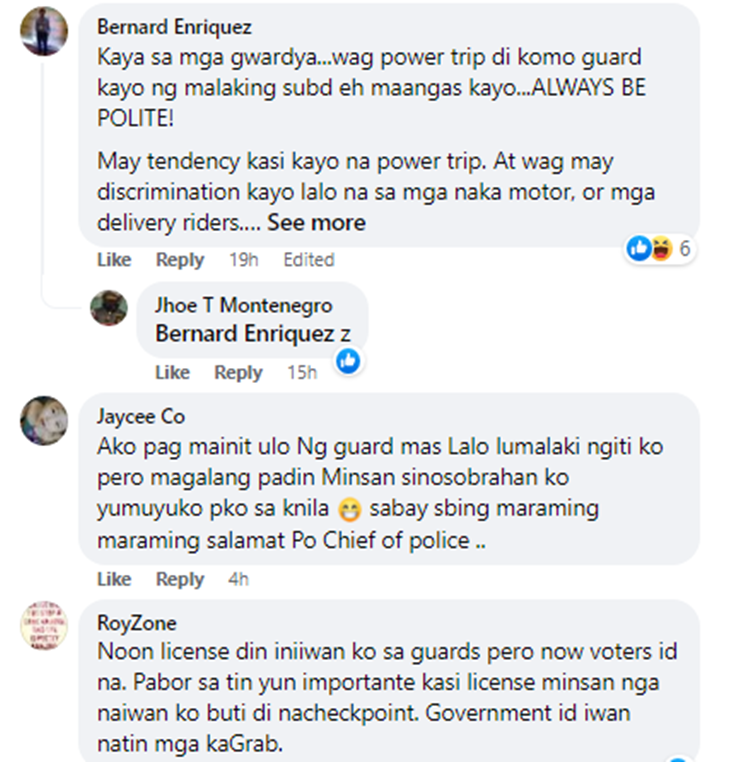This screenshot has height=762, width=750.
Task: Expand Bernard Enriquez's comment with See more
Action: tap(316, 222)
